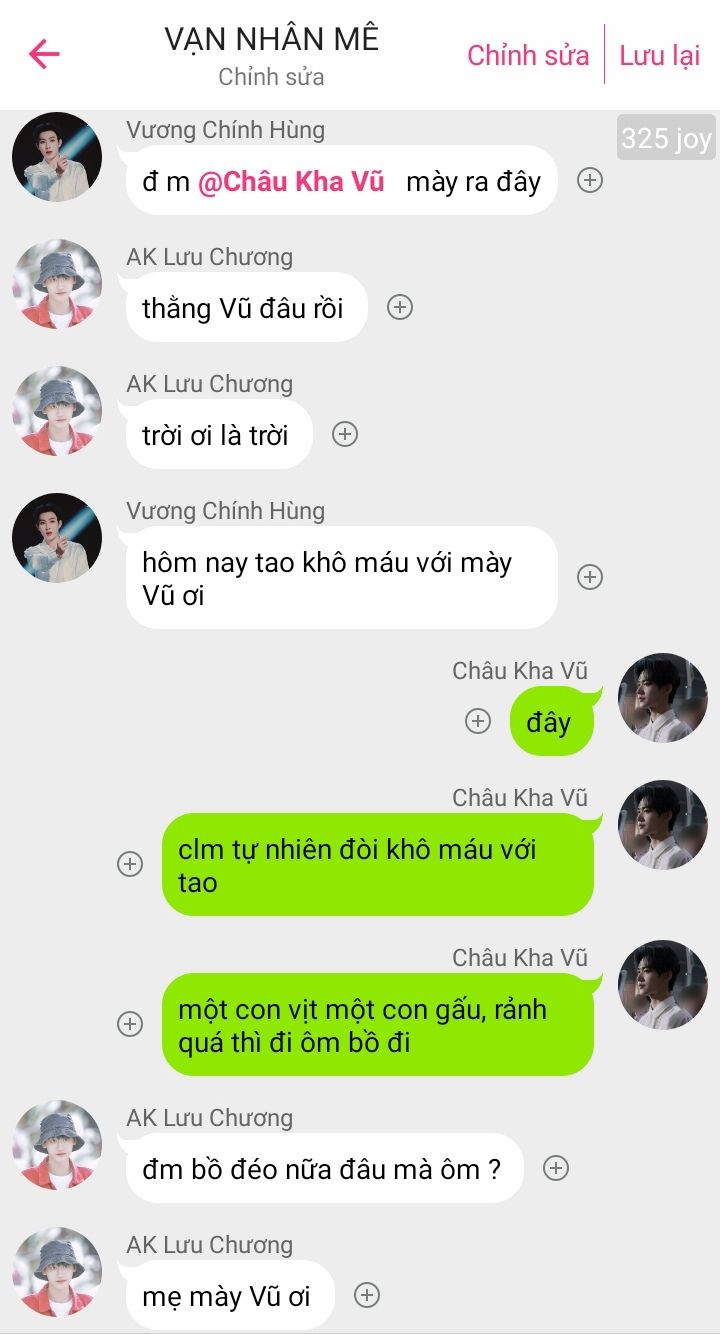Image resolution: width=720 pixels, height=1334 pixels.
Task: Tap Chỉnh sửa under the chat title
Action: pos(271,77)
